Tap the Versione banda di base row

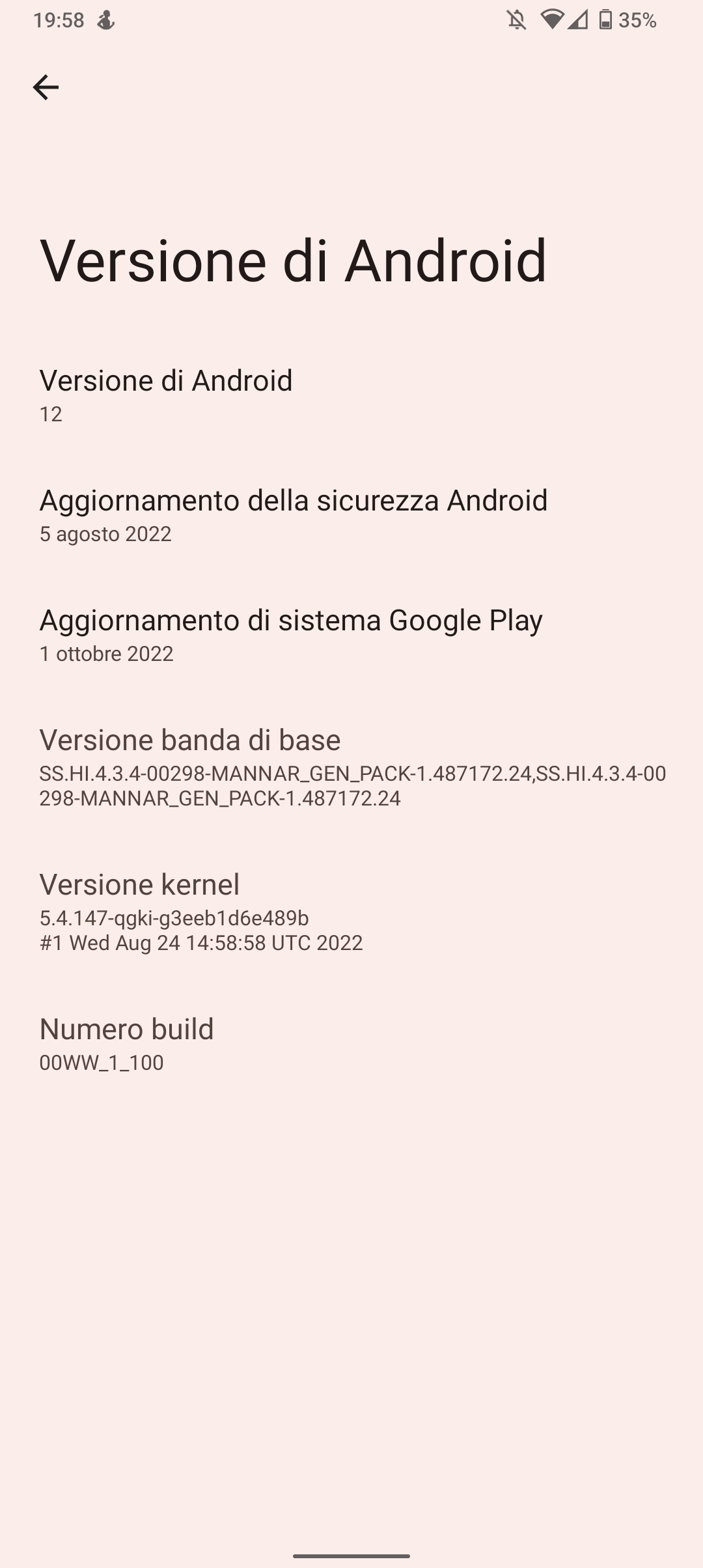click(351, 768)
